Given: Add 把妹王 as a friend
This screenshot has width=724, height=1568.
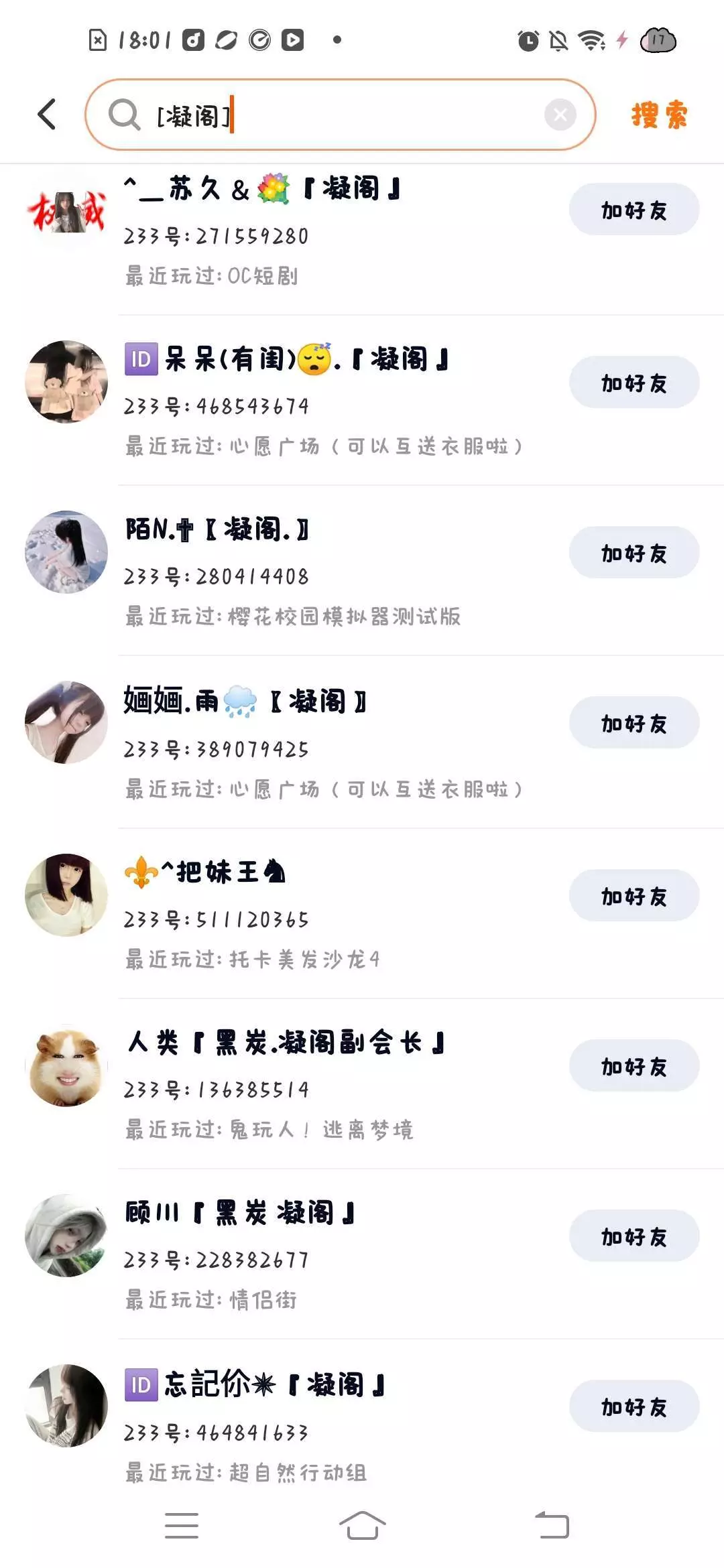Looking at the screenshot, I should (633, 896).
